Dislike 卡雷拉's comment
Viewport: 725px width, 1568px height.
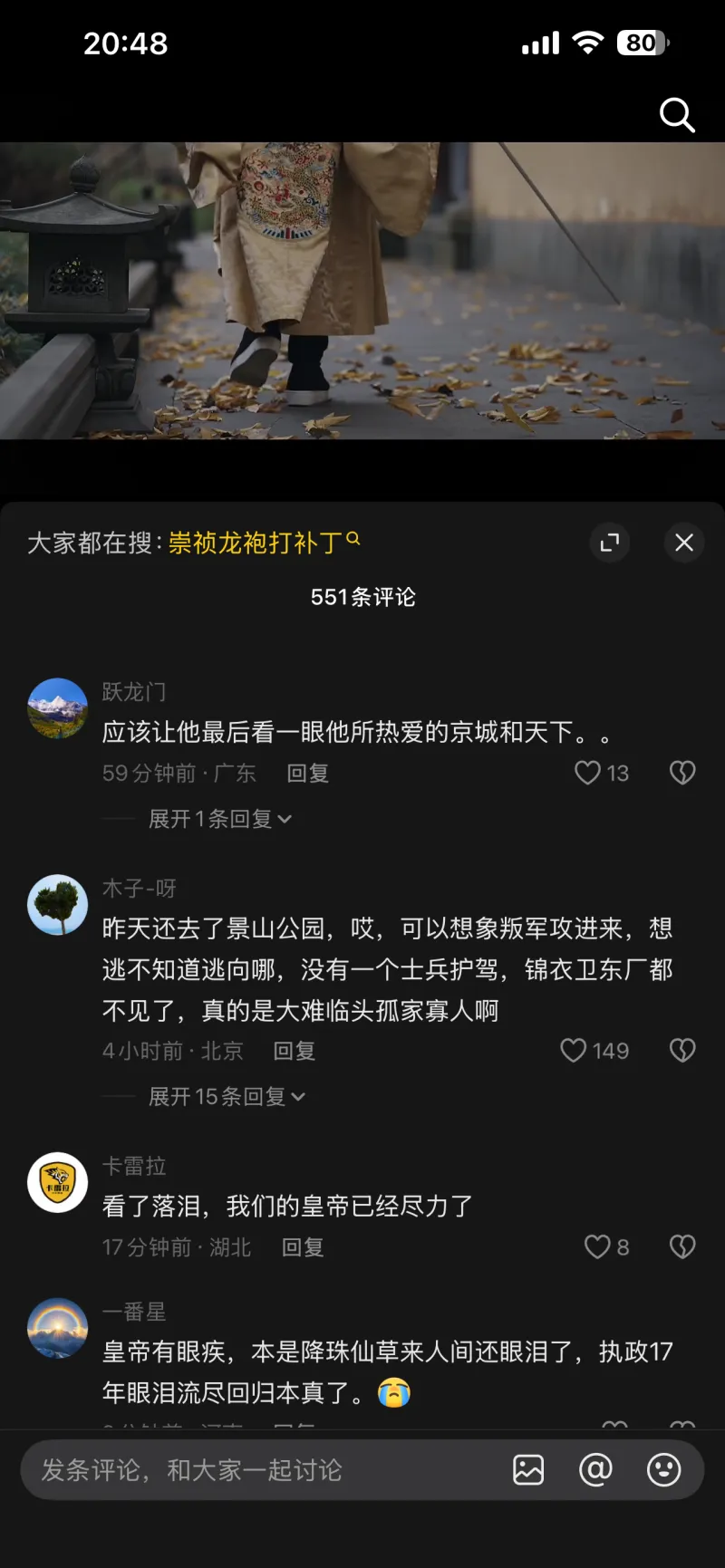coord(682,1247)
